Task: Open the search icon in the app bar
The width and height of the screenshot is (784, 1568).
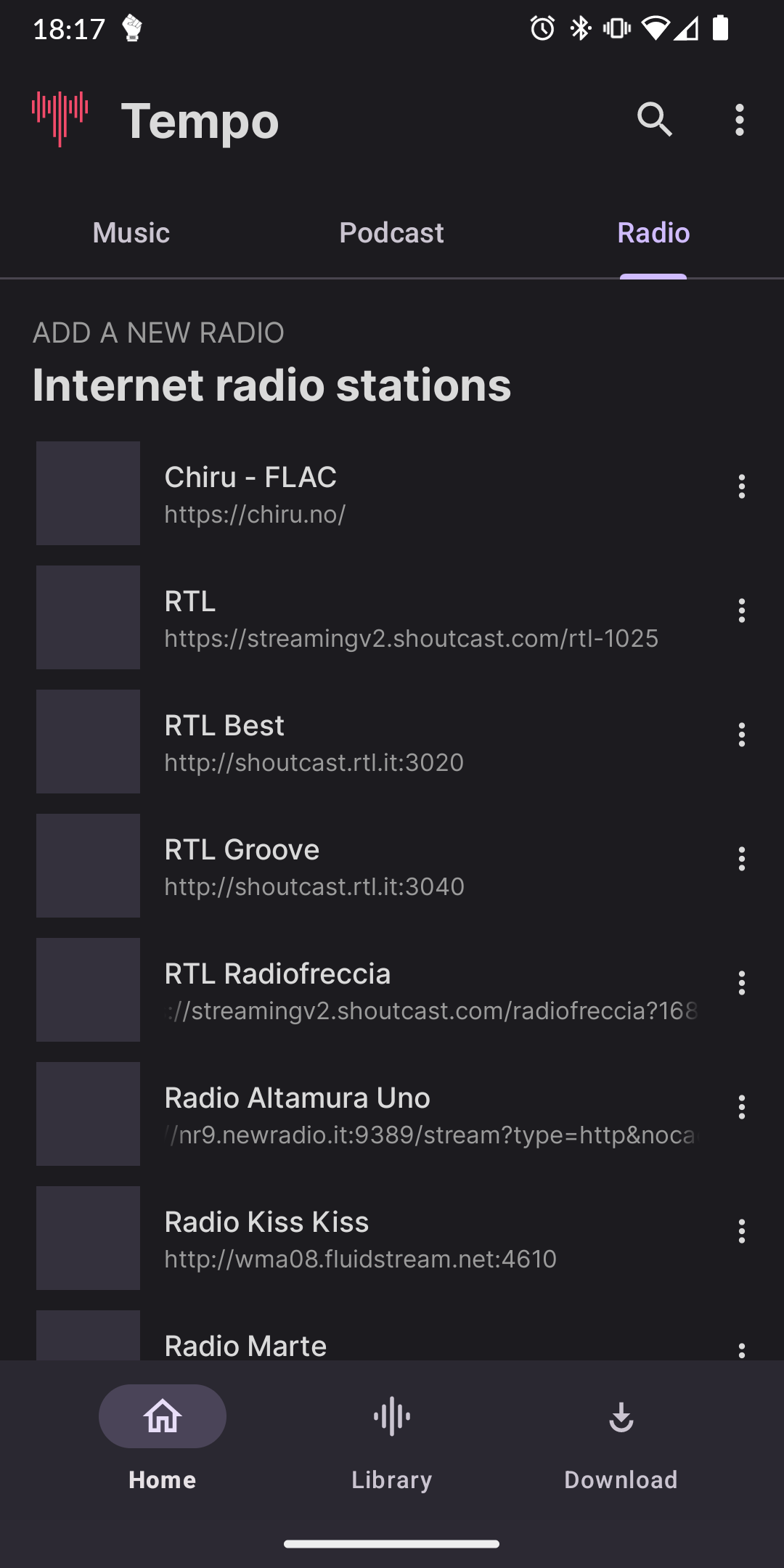Action: [654, 120]
